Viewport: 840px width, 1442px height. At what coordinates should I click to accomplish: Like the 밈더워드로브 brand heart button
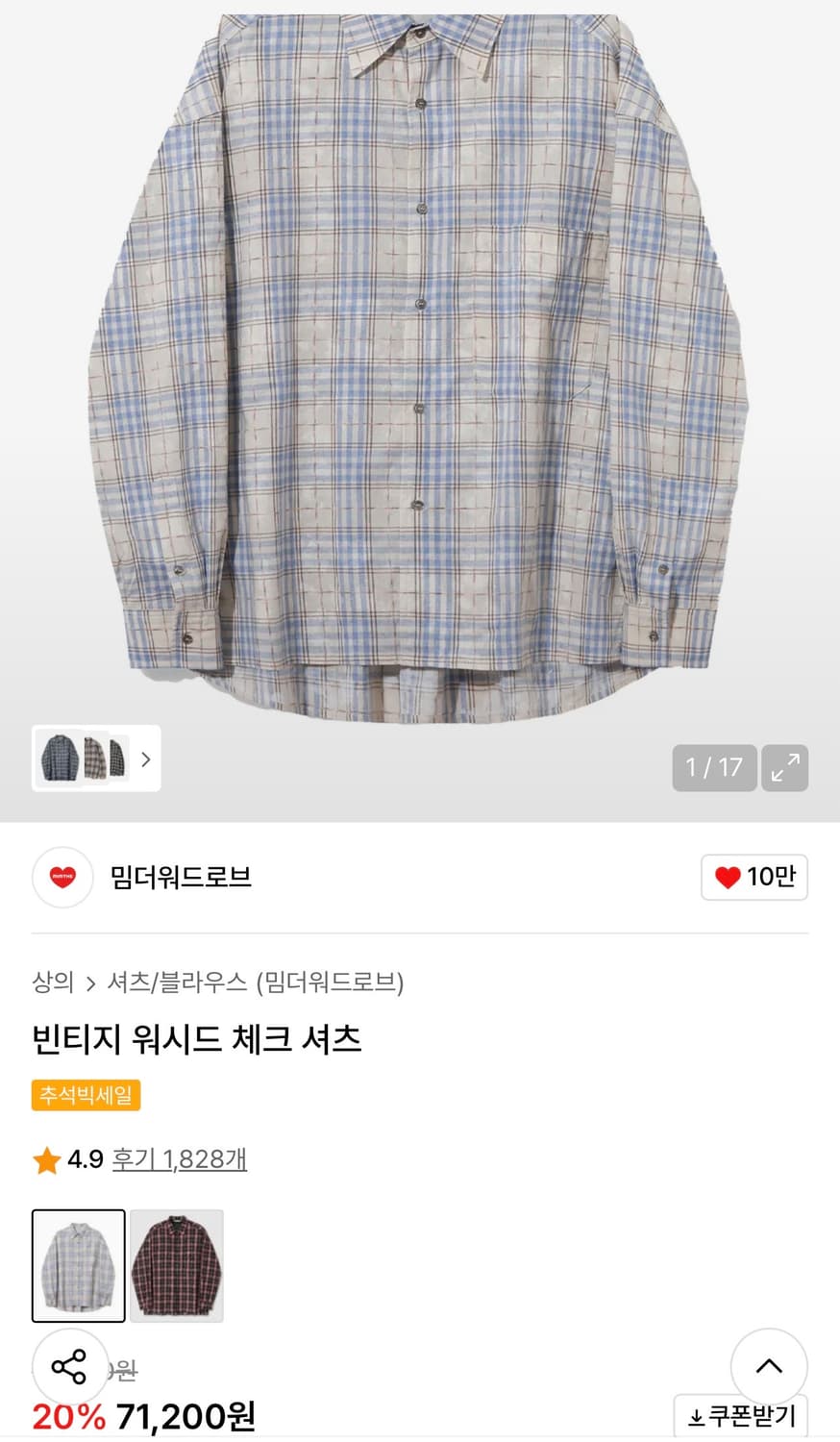click(x=754, y=877)
